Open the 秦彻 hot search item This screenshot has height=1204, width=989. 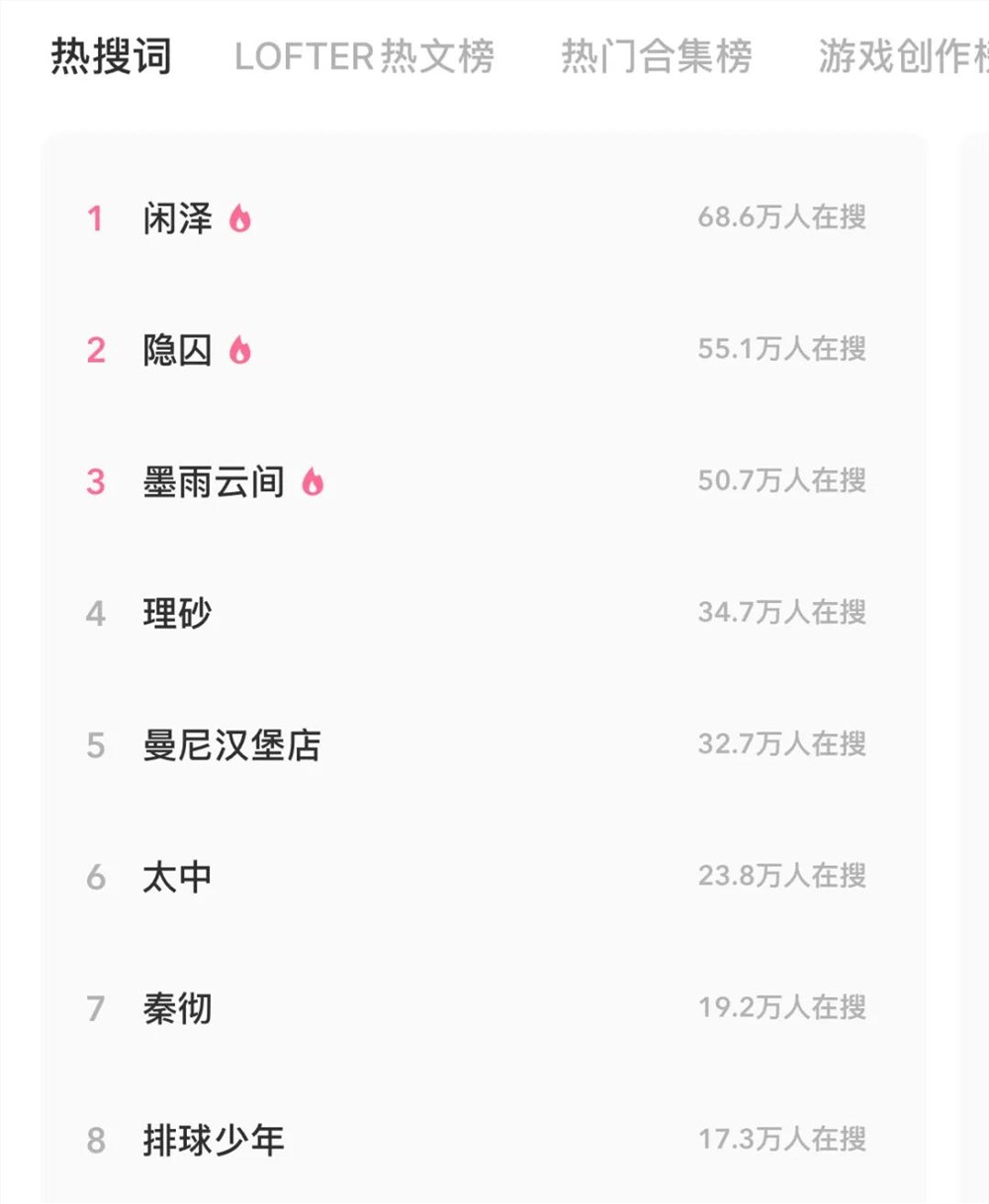[x=175, y=1008]
